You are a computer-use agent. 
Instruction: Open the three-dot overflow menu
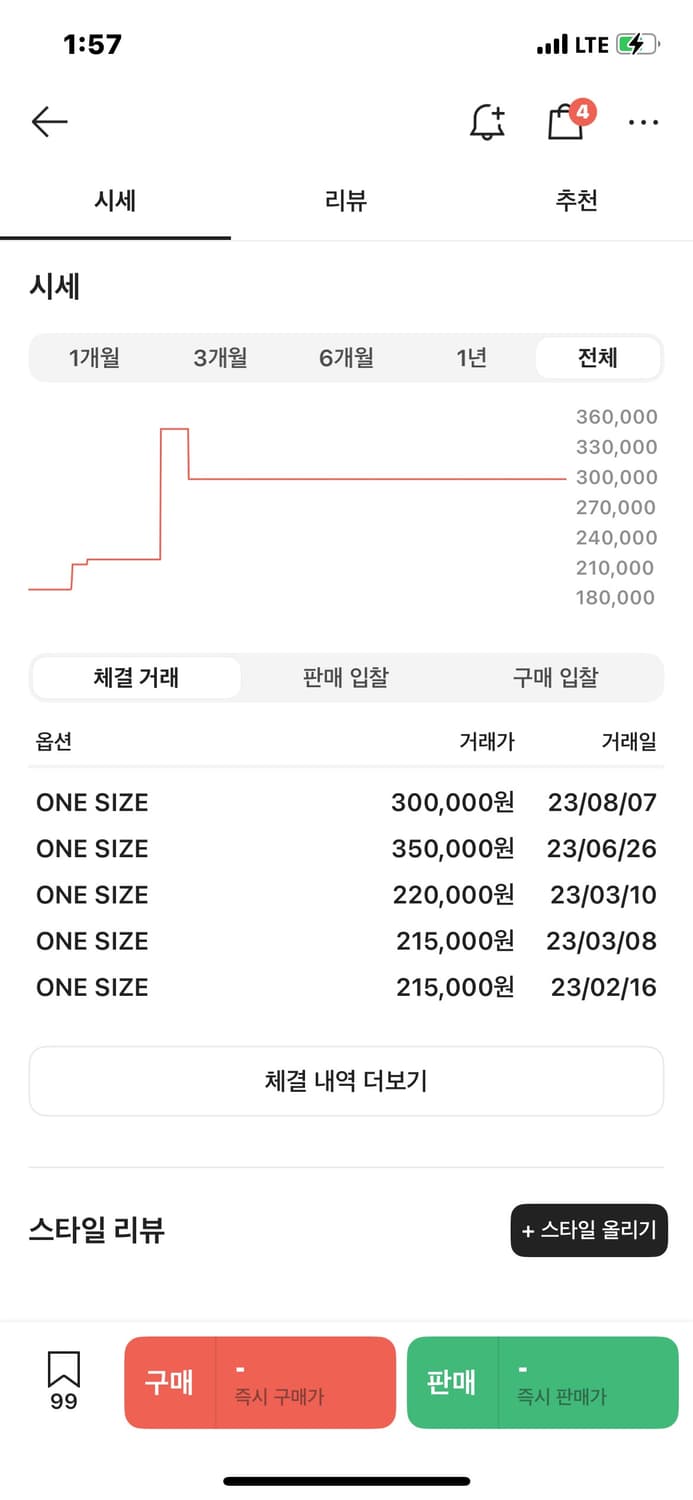pyautogui.click(x=643, y=122)
